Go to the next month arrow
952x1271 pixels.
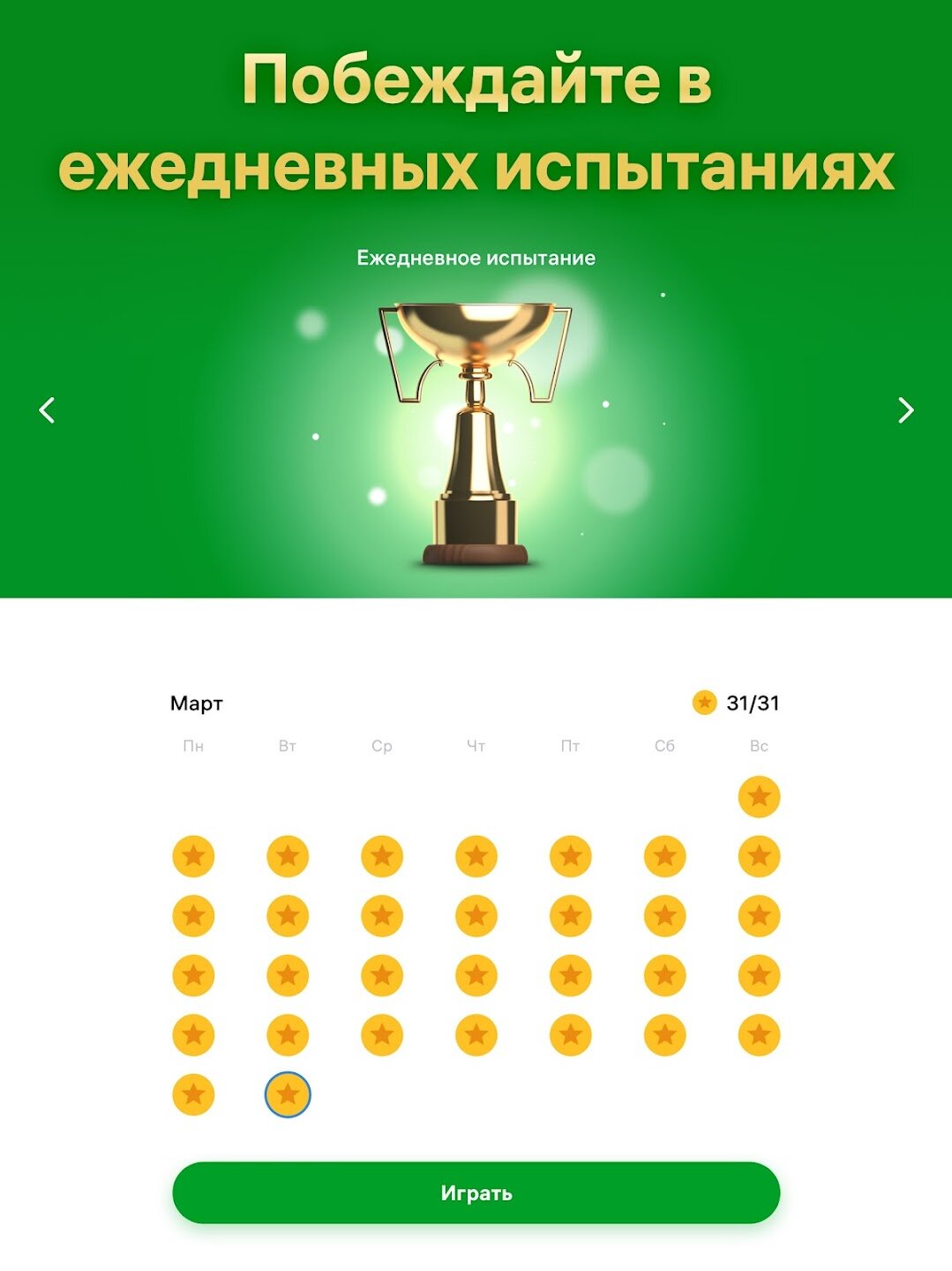[x=905, y=410]
